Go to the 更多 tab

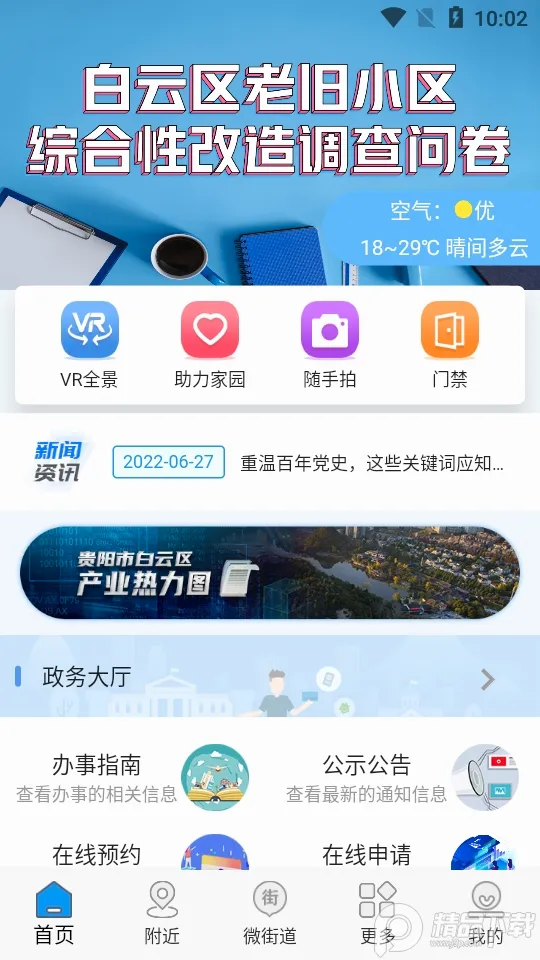pos(378,912)
